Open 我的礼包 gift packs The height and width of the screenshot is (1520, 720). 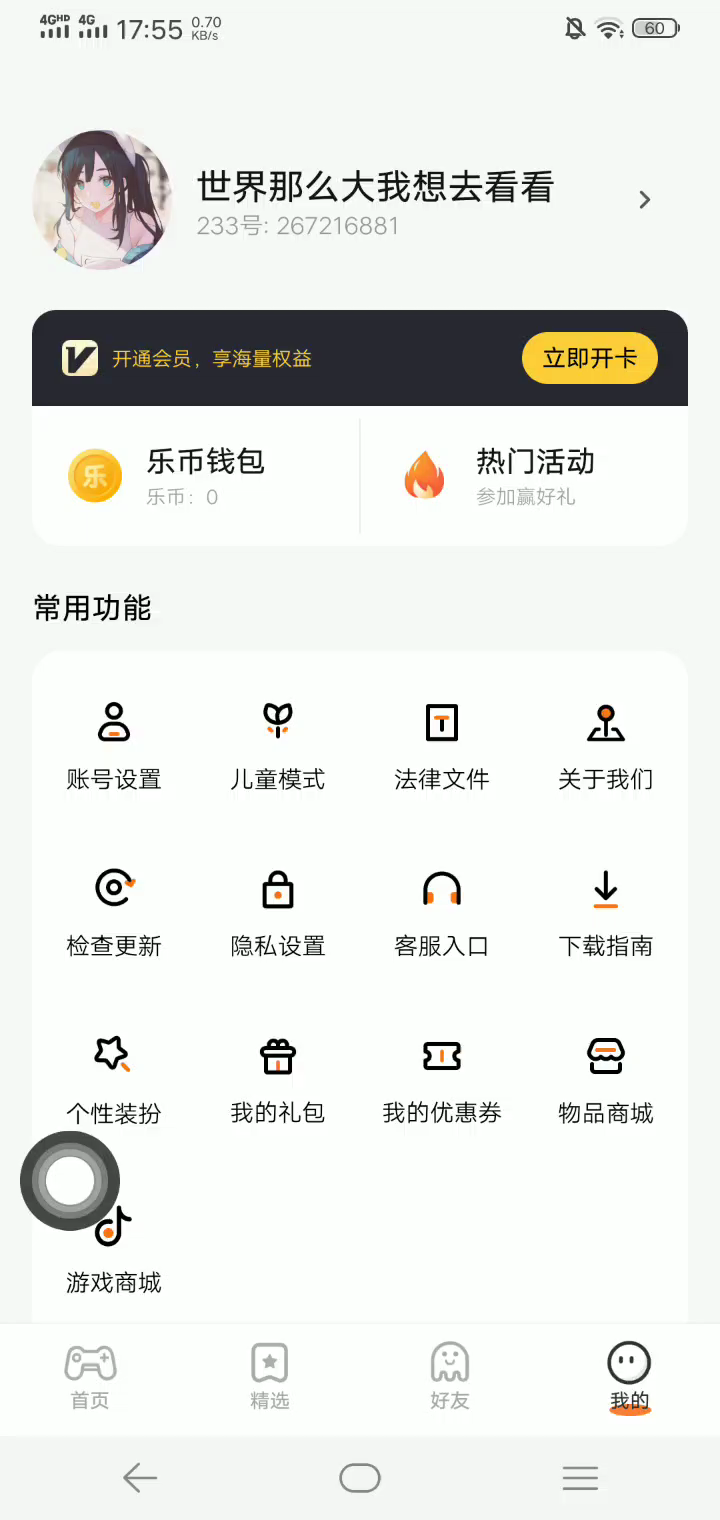point(278,1079)
